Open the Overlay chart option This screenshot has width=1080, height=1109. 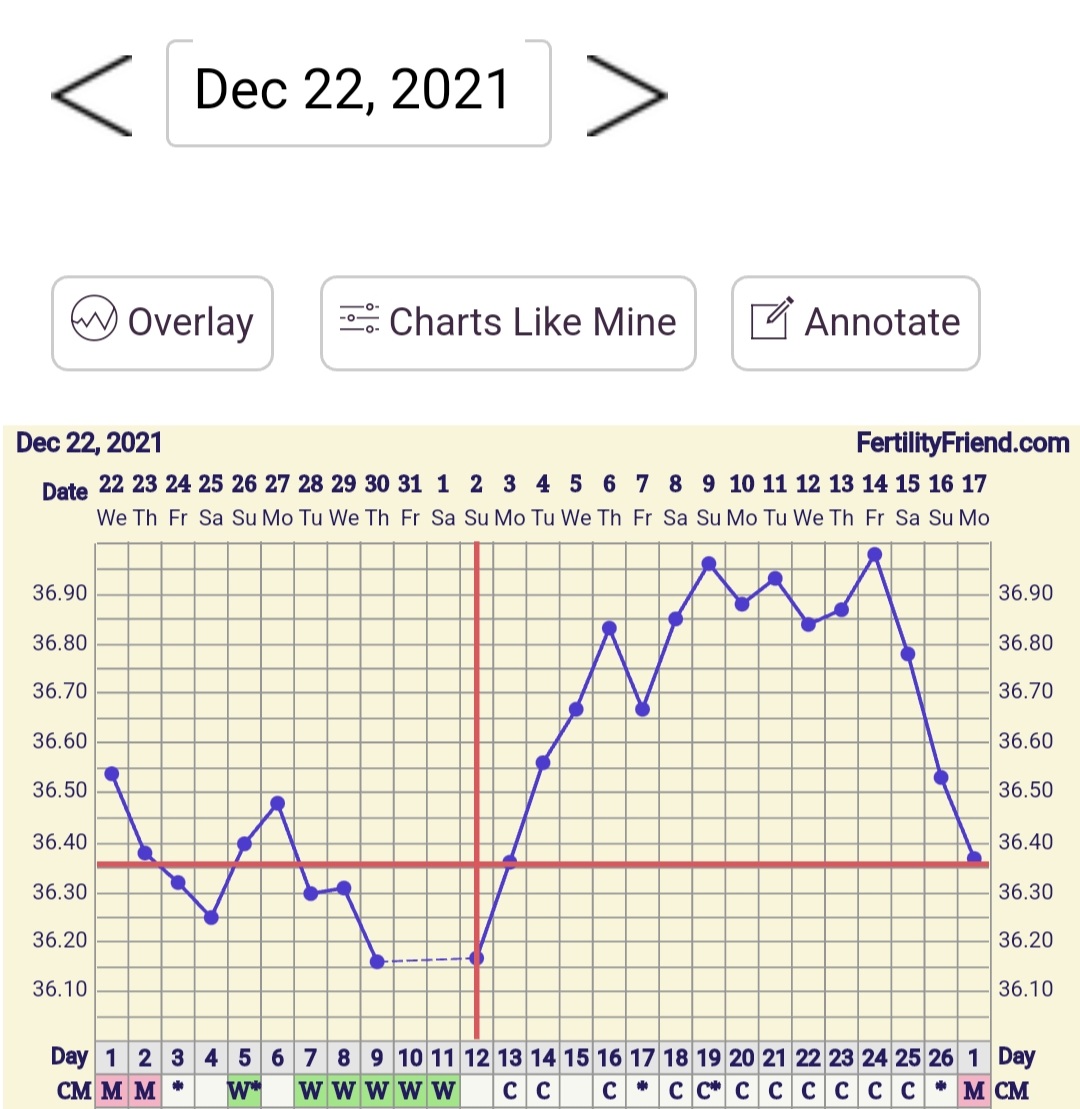pyautogui.click(x=162, y=323)
